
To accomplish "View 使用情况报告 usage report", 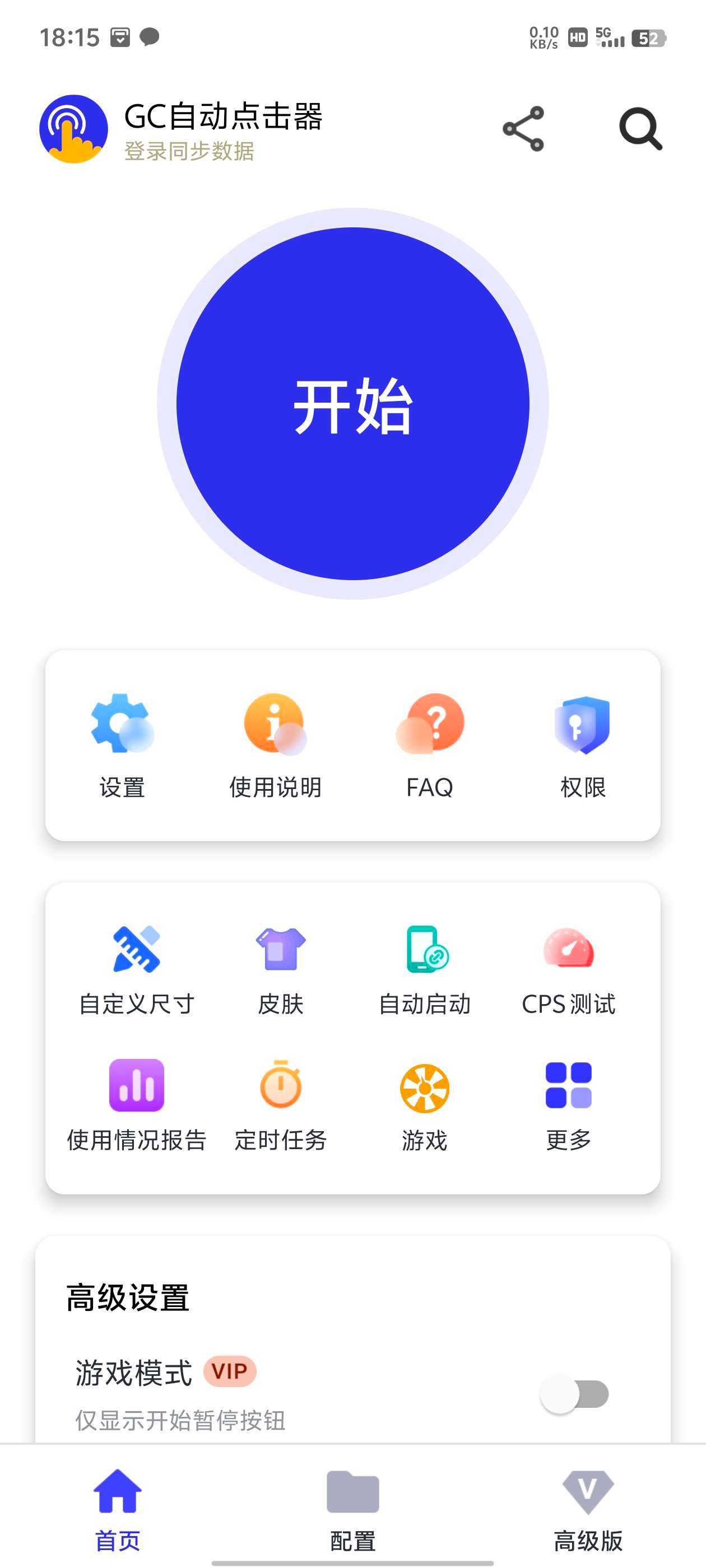I will 137,1104.
